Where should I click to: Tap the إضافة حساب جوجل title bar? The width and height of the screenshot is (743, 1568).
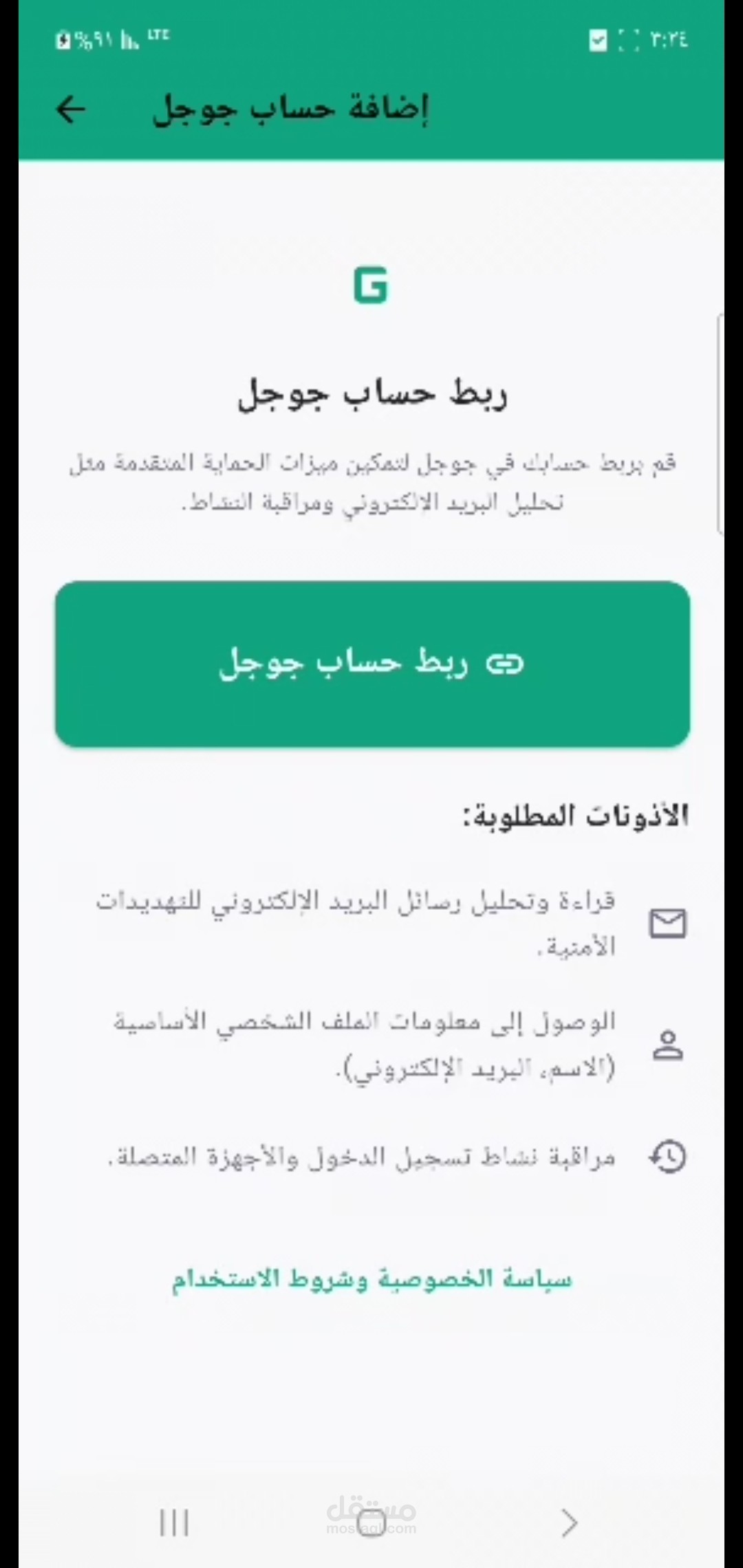click(x=292, y=108)
